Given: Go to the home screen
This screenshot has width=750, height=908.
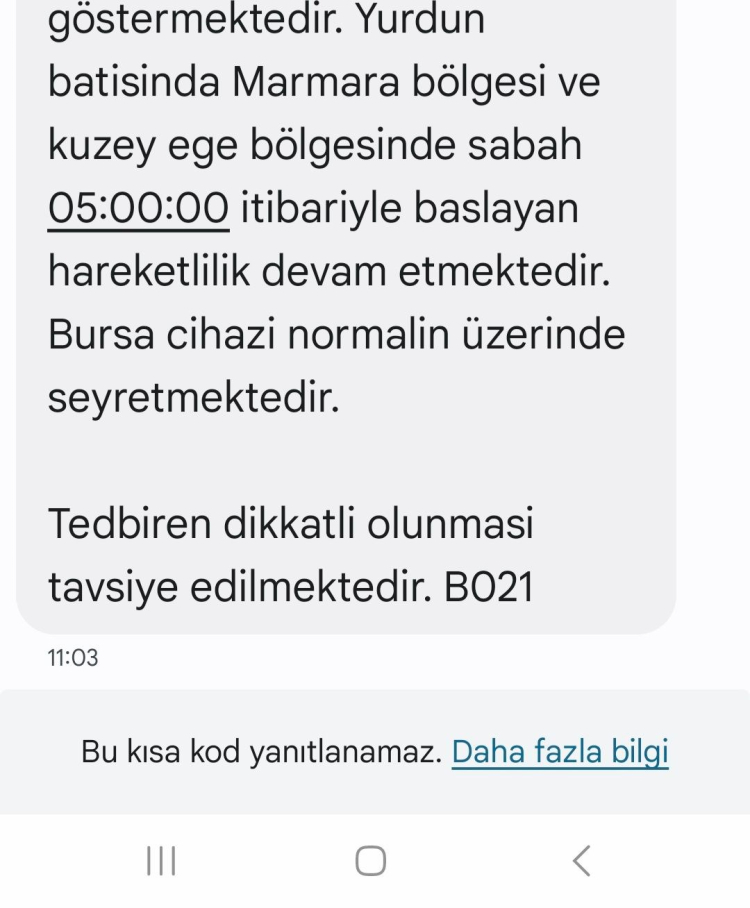Looking at the screenshot, I should click(371, 860).
